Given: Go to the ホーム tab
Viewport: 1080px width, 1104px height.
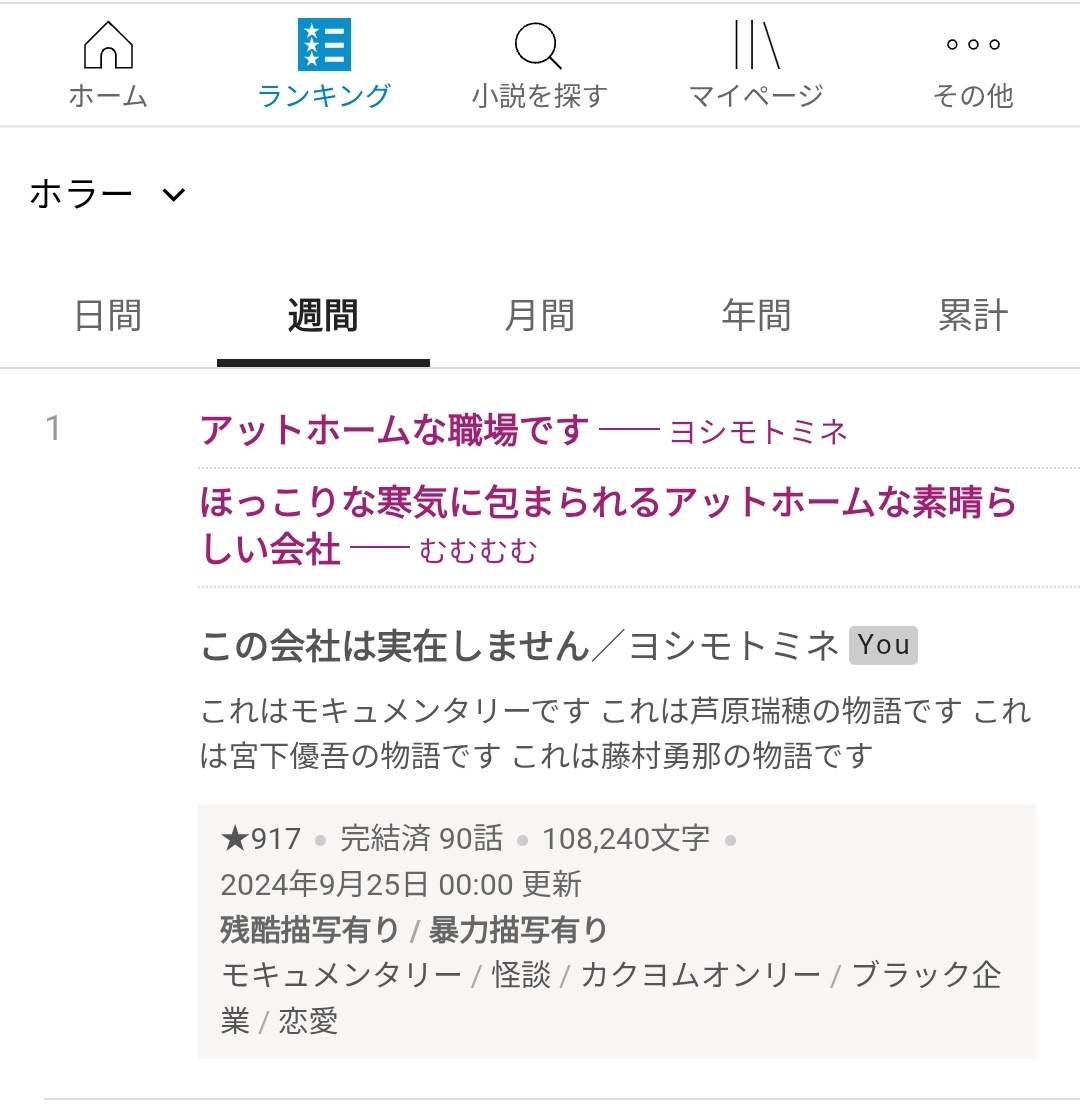Looking at the screenshot, I should point(108,65).
